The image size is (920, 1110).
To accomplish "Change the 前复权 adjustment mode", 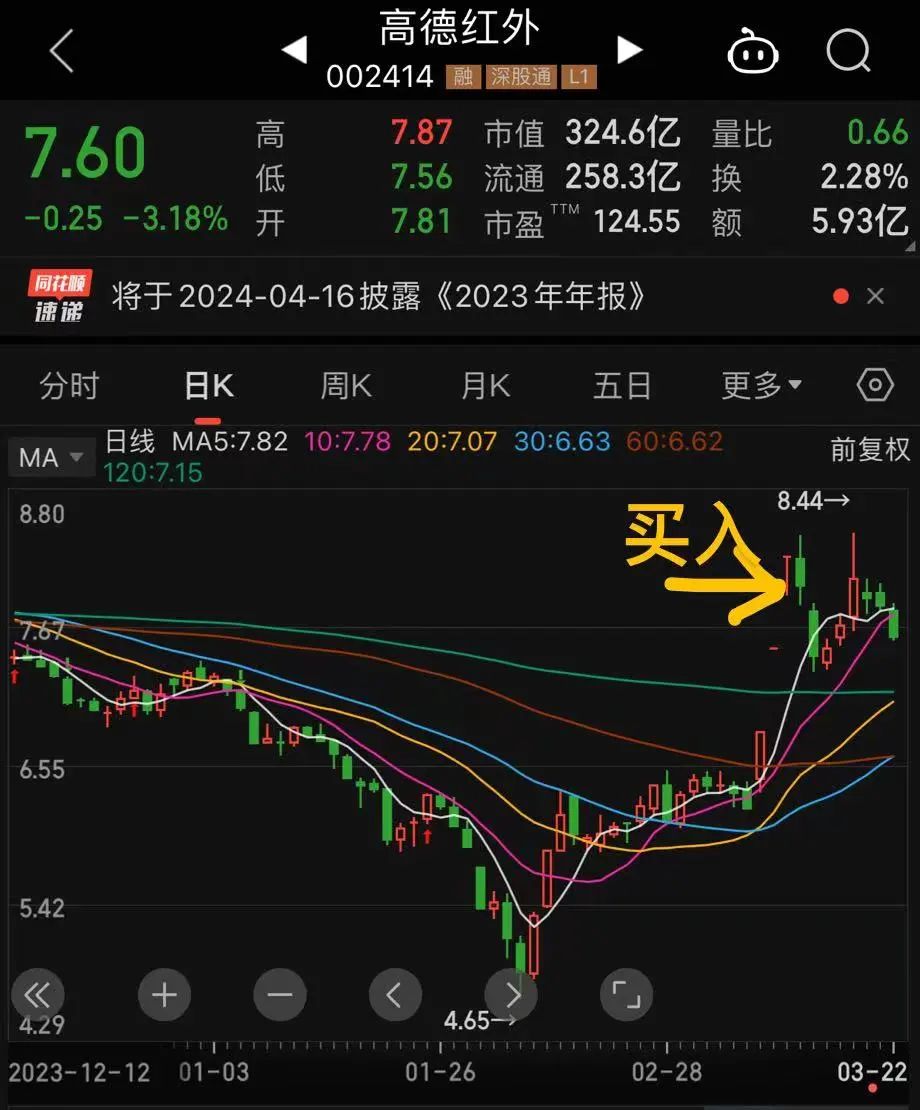I will click(x=870, y=450).
